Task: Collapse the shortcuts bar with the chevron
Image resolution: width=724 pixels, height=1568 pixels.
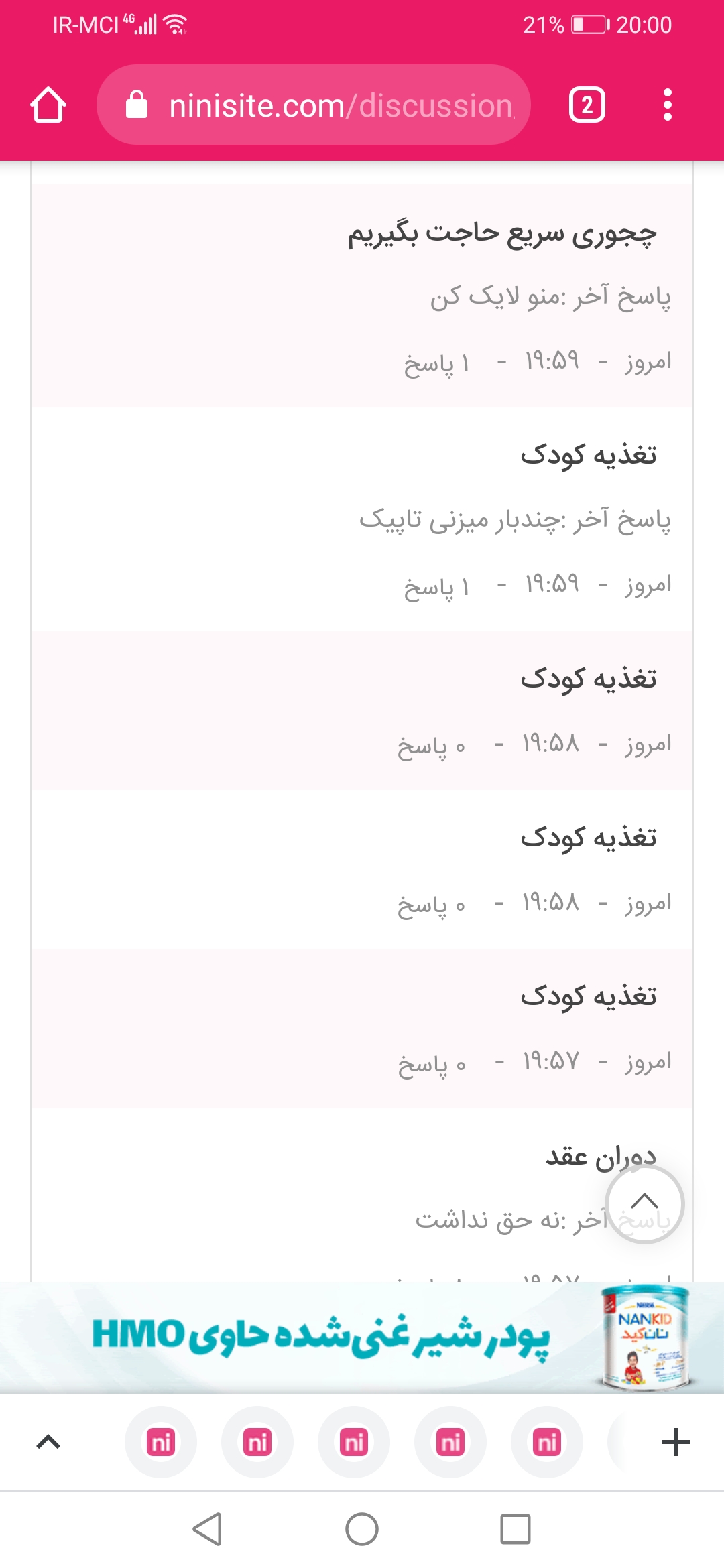Action: 48,1442
